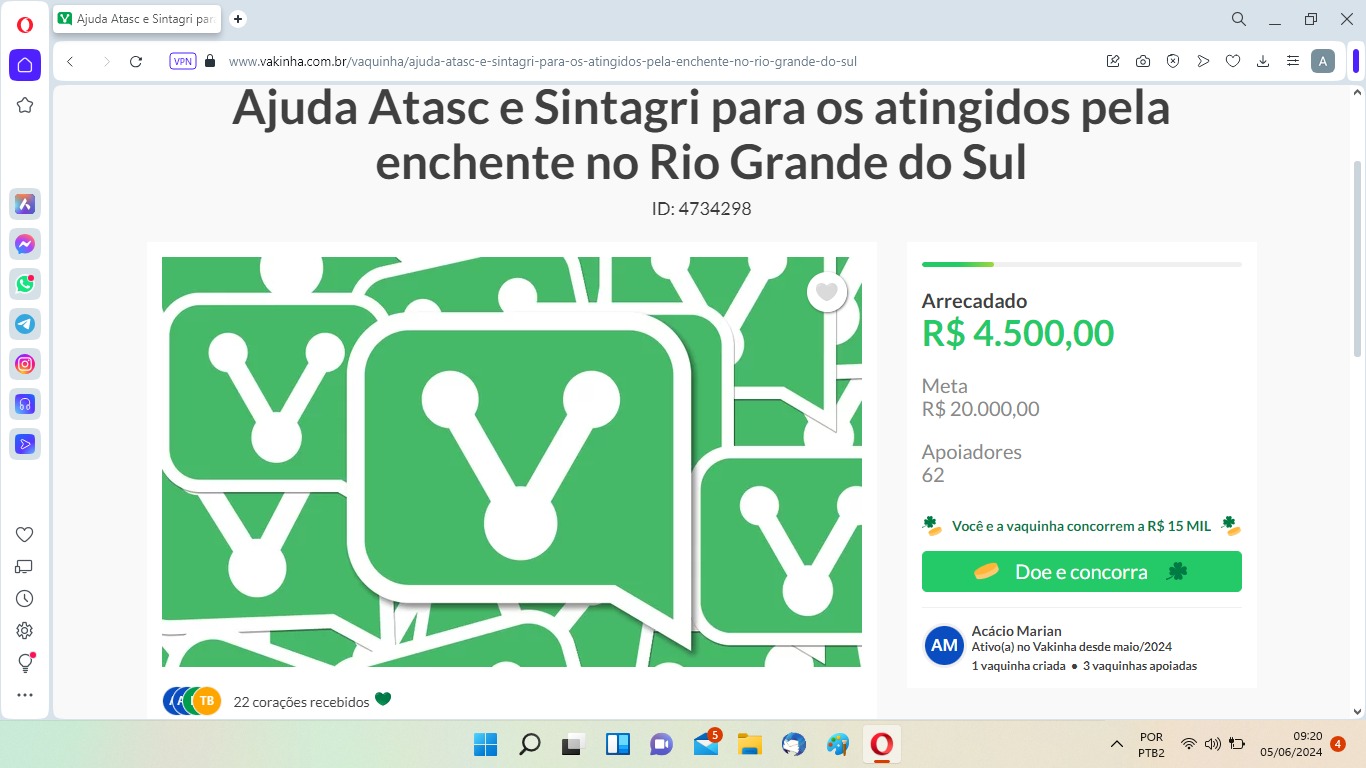Go back to the previous page
This screenshot has width=1366, height=768.
70,61
